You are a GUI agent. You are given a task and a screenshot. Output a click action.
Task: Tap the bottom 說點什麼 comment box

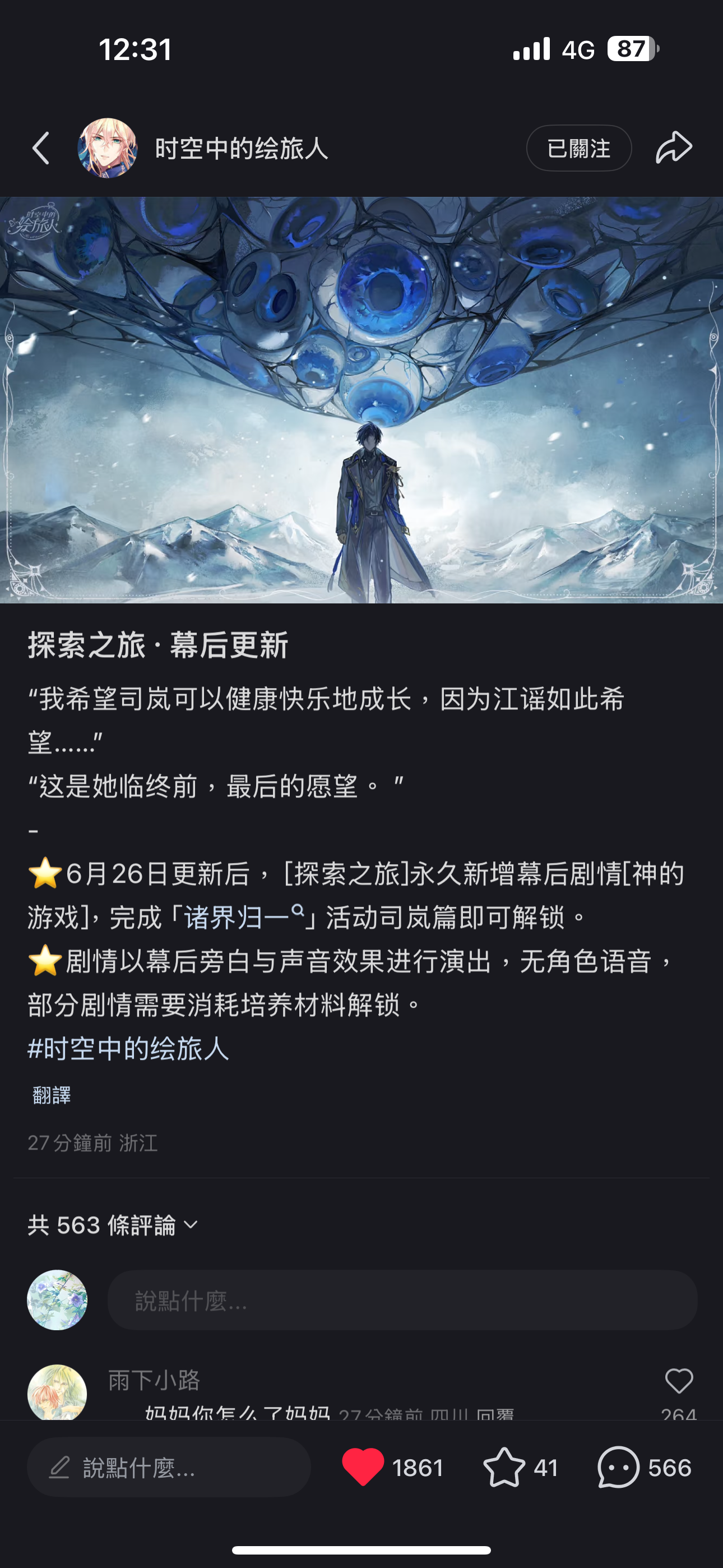click(x=169, y=1468)
